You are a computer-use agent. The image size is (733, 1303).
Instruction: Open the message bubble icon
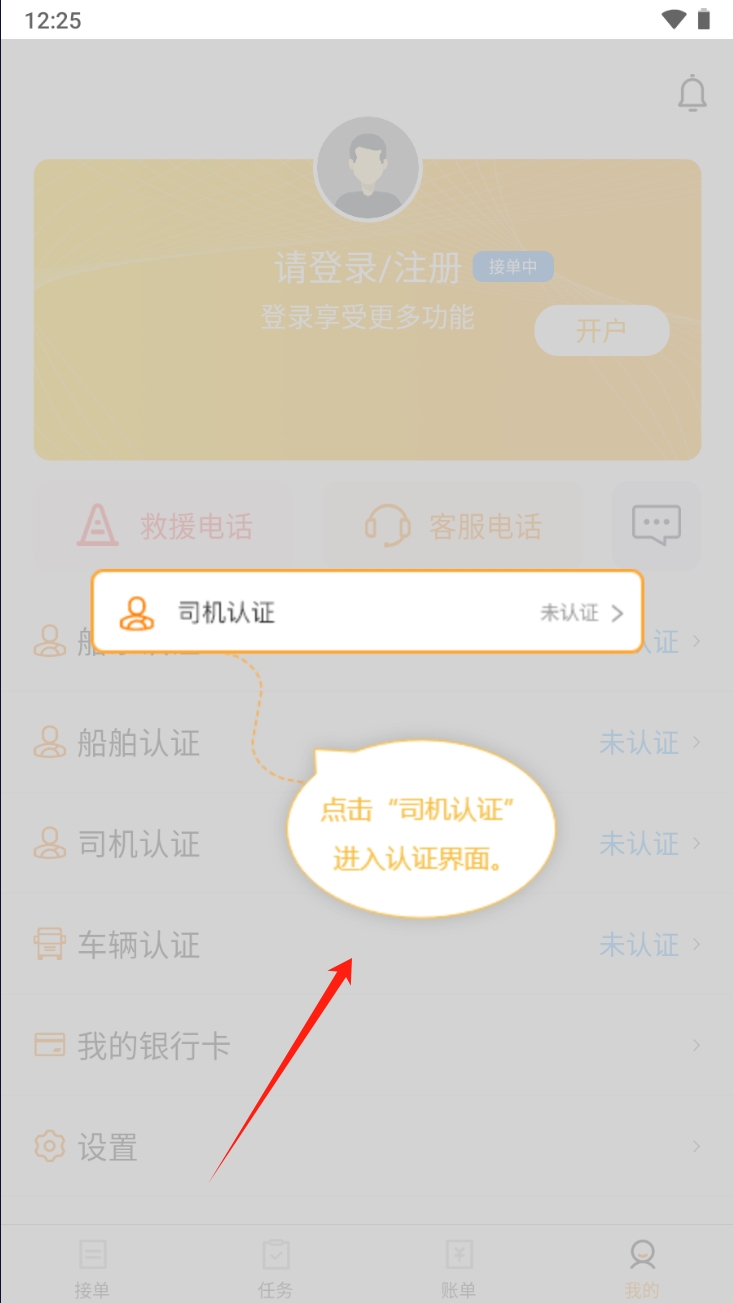656,525
